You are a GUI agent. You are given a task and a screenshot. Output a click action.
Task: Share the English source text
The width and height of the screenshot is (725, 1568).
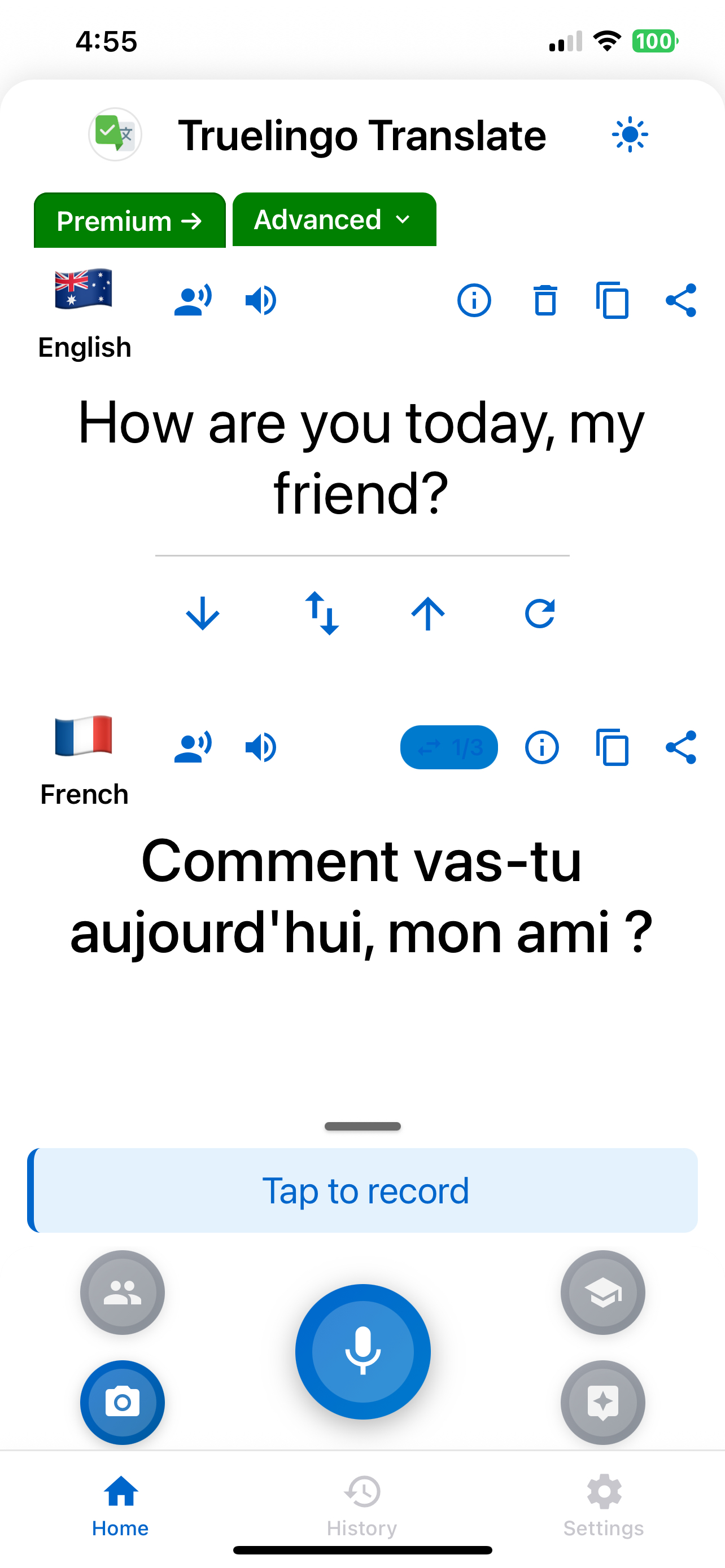pos(681,300)
